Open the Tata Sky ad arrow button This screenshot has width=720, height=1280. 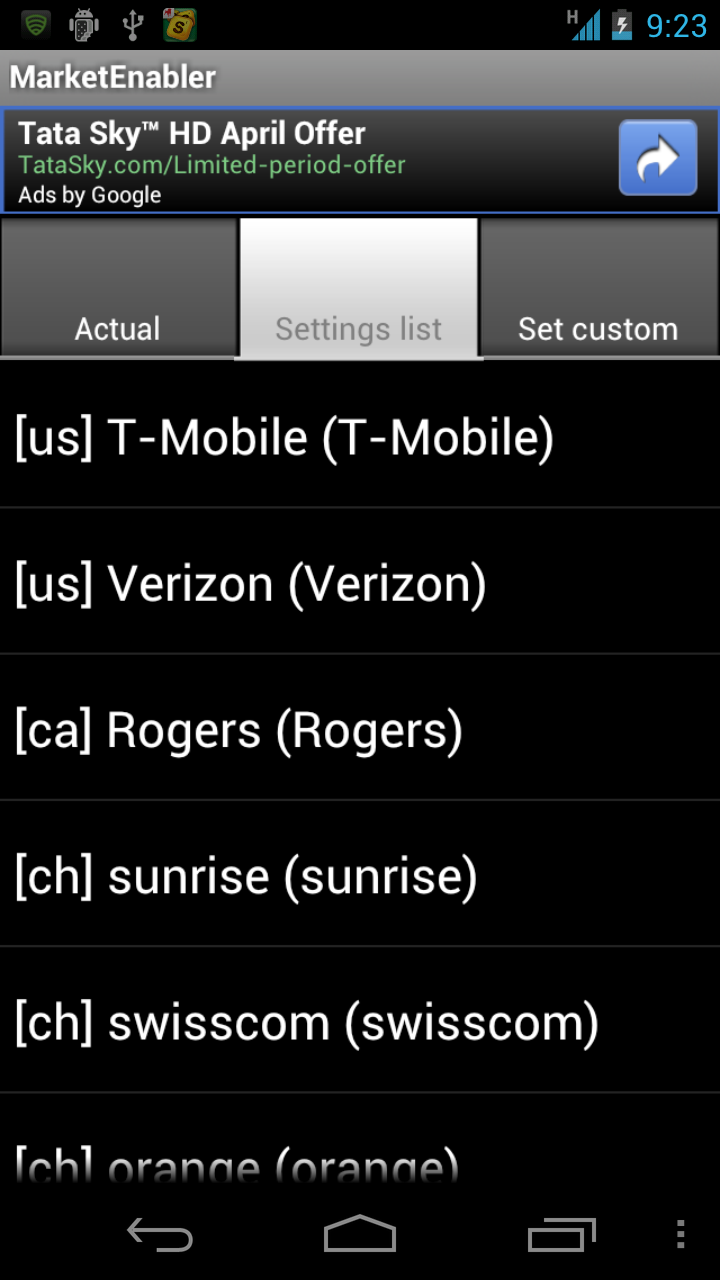(657, 158)
